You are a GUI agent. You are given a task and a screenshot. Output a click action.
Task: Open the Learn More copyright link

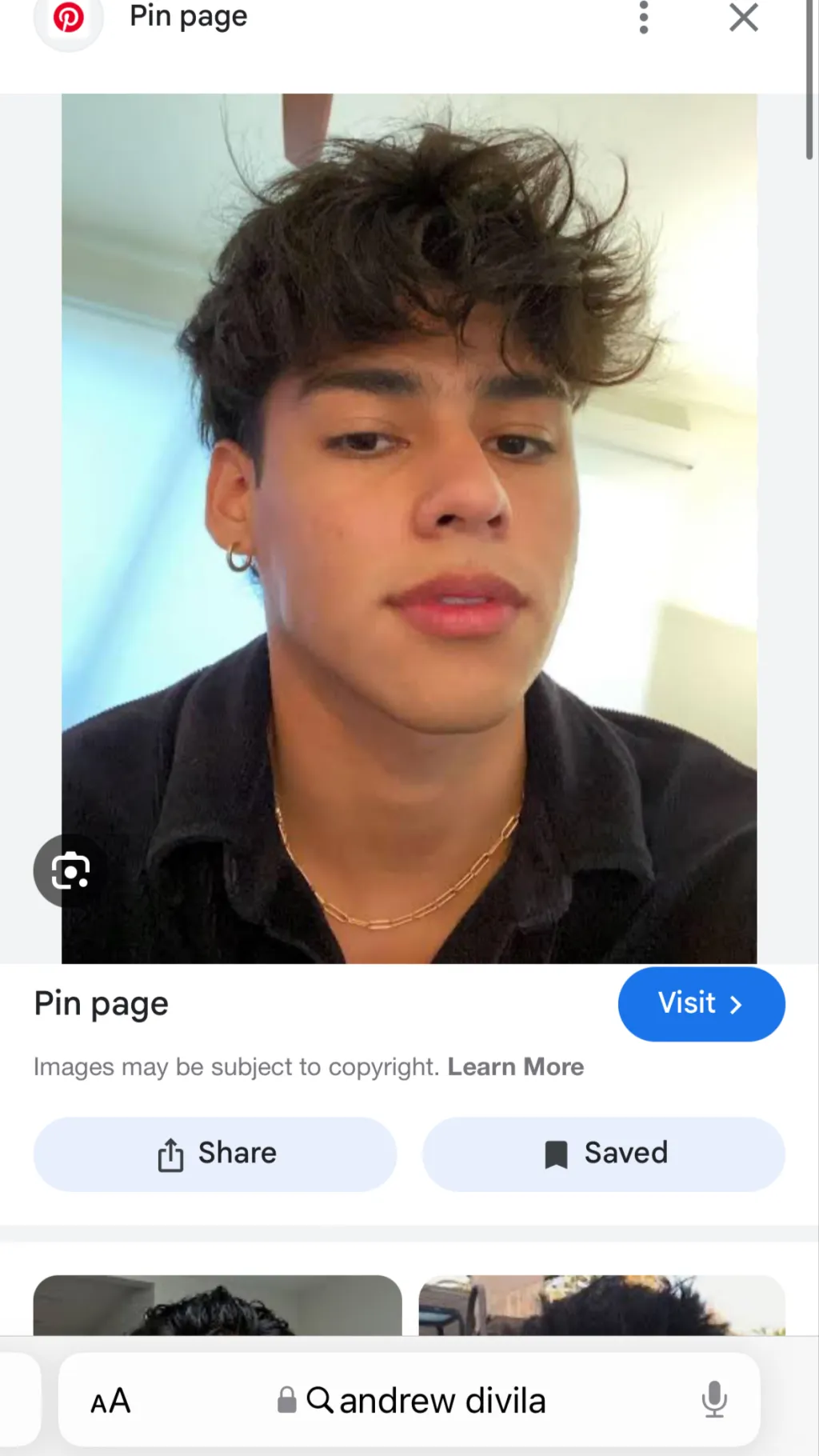[x=515, y=1066]
